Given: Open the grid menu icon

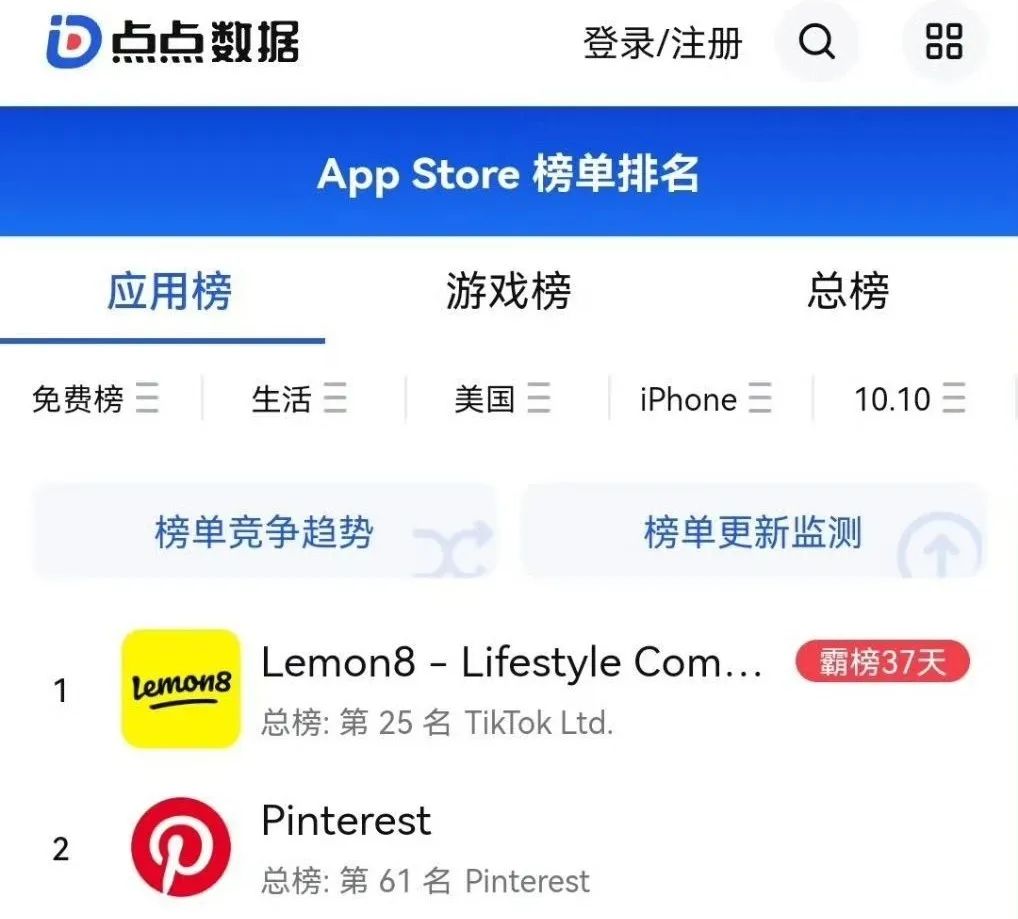Looking at the screenshot, I should (944, 42).
